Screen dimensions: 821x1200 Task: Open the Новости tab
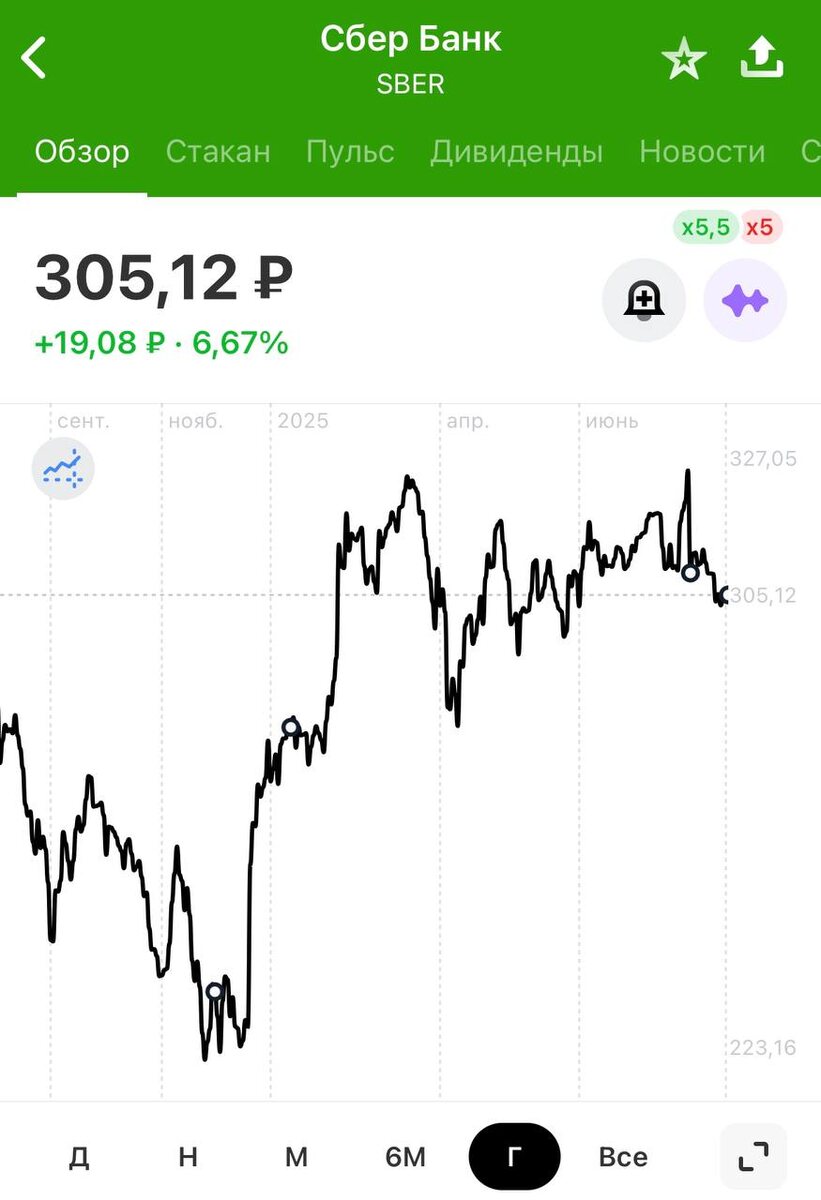tap(702, 152)
